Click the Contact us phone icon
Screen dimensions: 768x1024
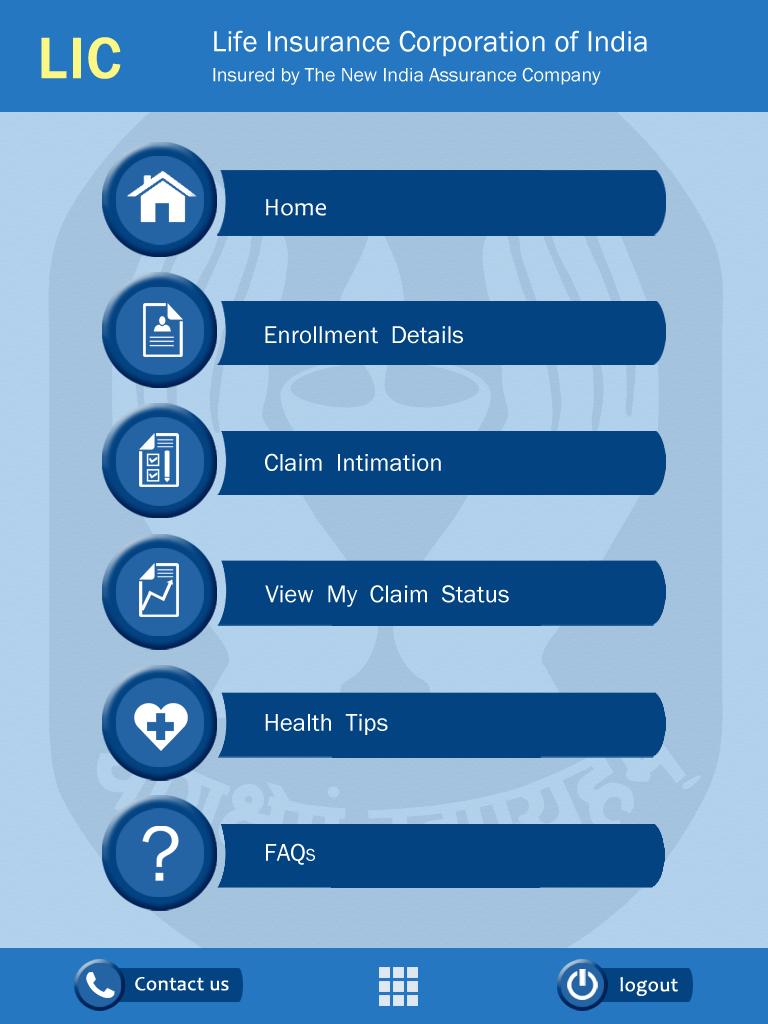tap(99, 984)
